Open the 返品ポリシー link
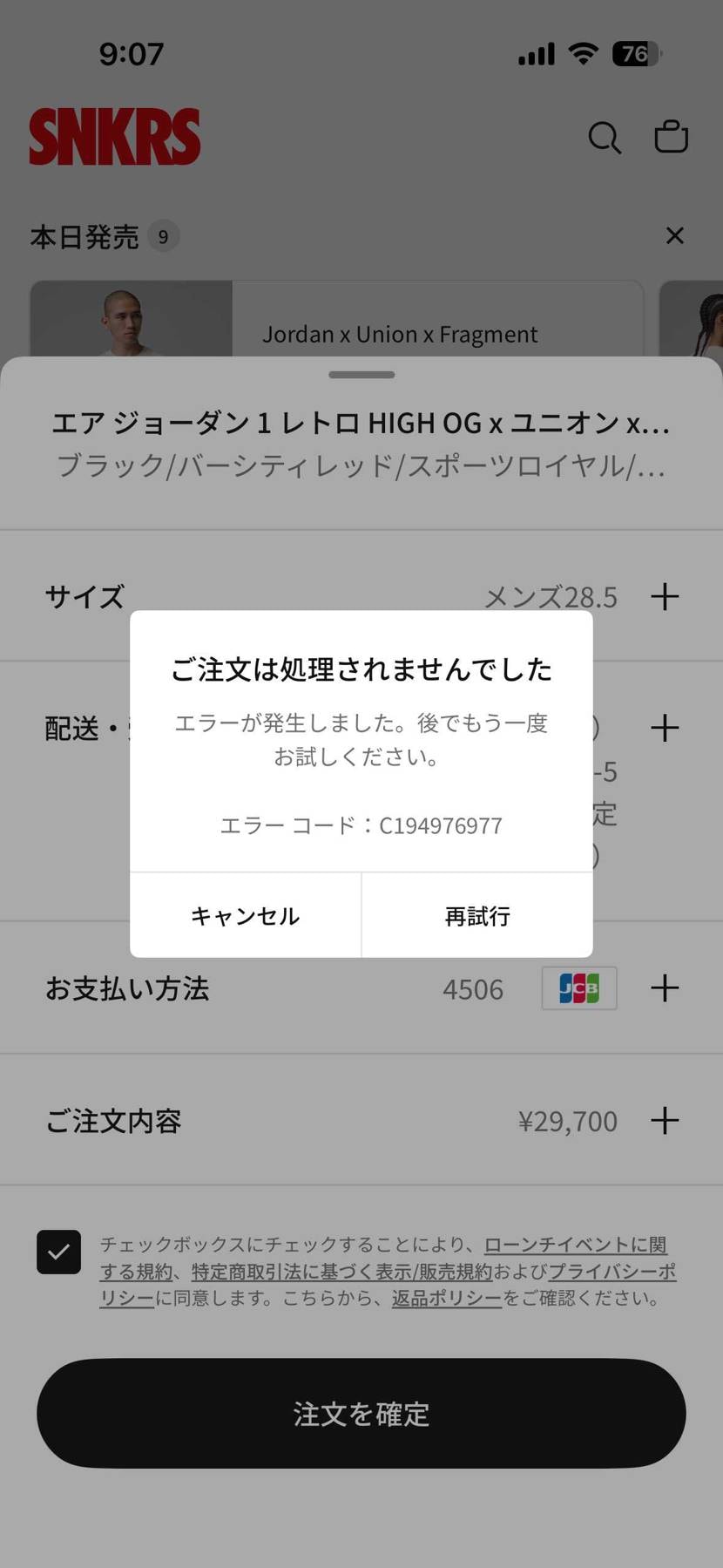The height and width of the screenshot is (1568, 723). [x=447, y=1298]
